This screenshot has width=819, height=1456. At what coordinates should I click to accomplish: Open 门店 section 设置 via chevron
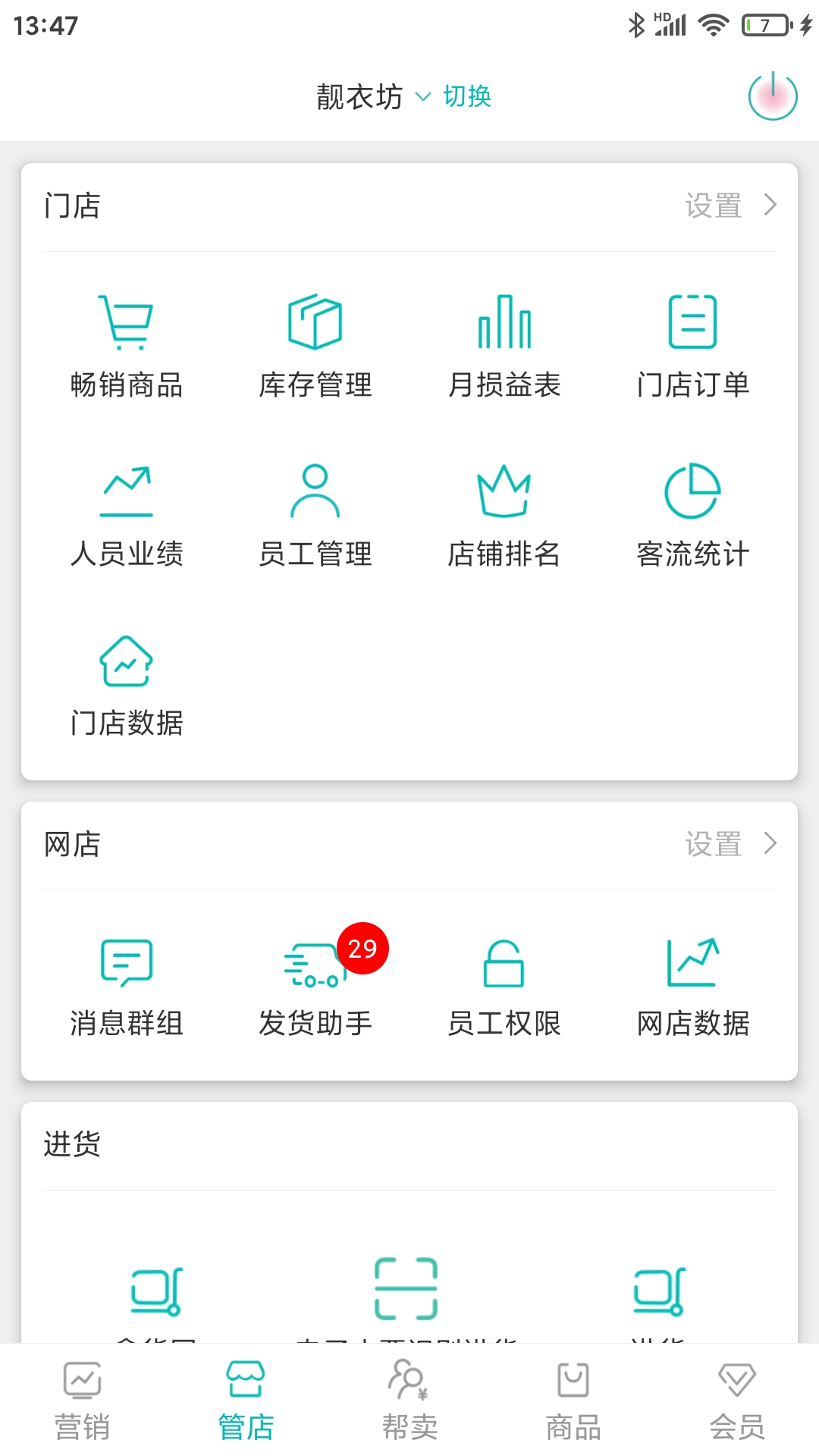coord(739,205)
